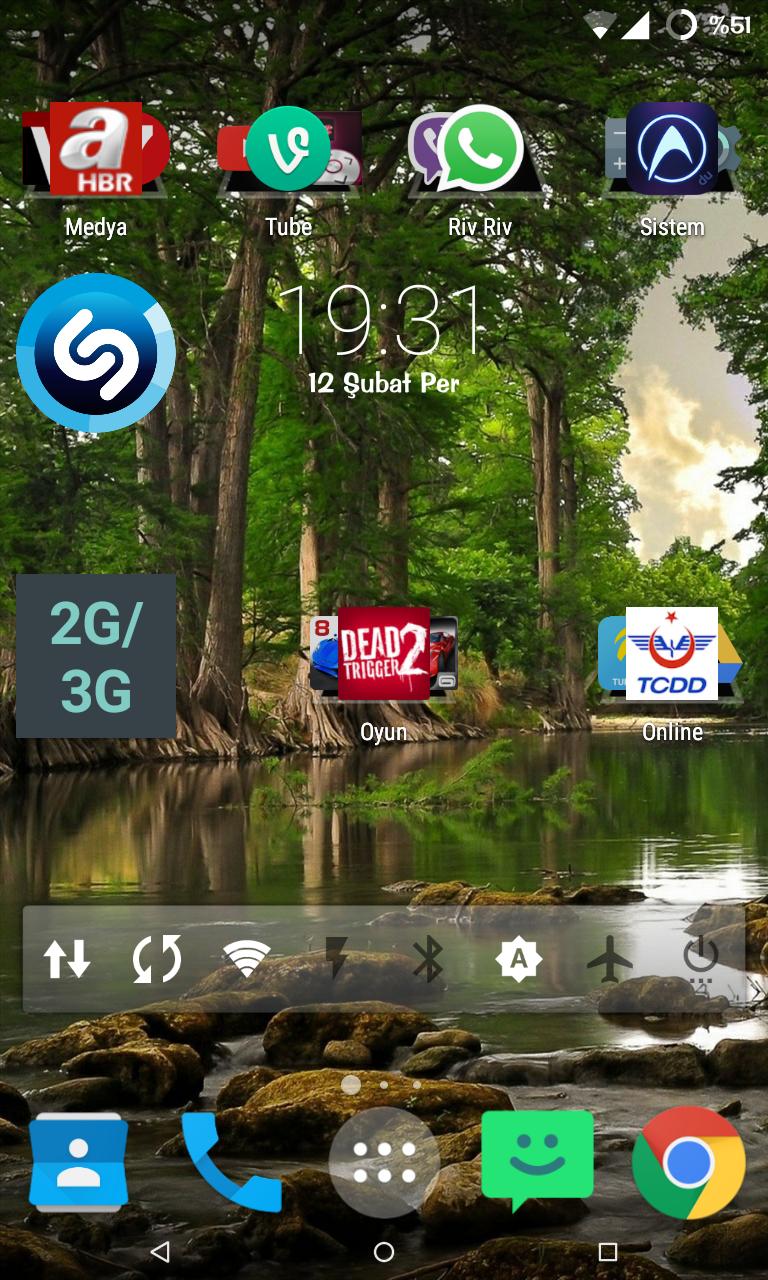Toggle auto-sync in the widget

(x=157, y=961)
